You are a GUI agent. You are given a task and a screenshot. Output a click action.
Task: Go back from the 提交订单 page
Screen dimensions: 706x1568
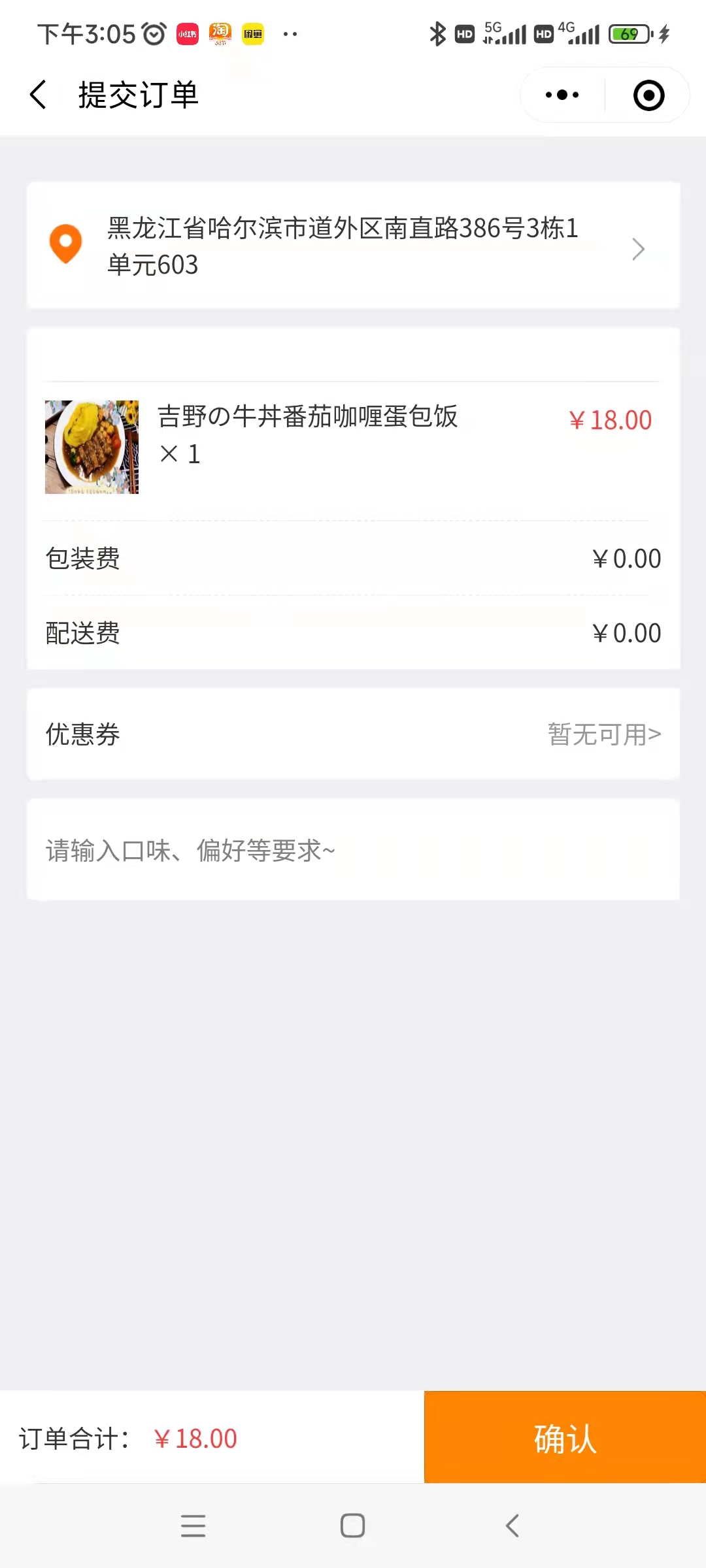[x=39, y=95]
